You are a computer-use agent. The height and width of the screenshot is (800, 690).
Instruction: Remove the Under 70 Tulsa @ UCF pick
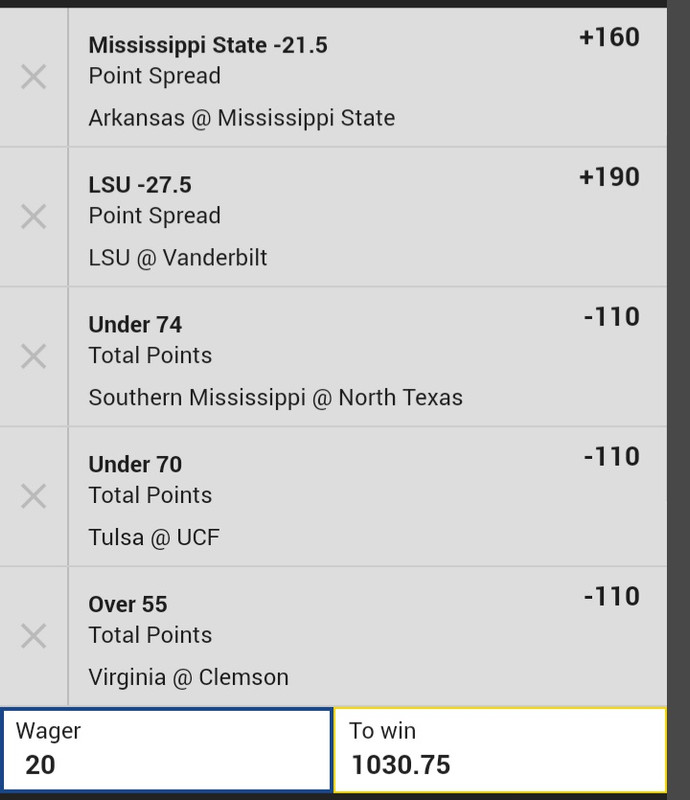(x=34, y=496)
